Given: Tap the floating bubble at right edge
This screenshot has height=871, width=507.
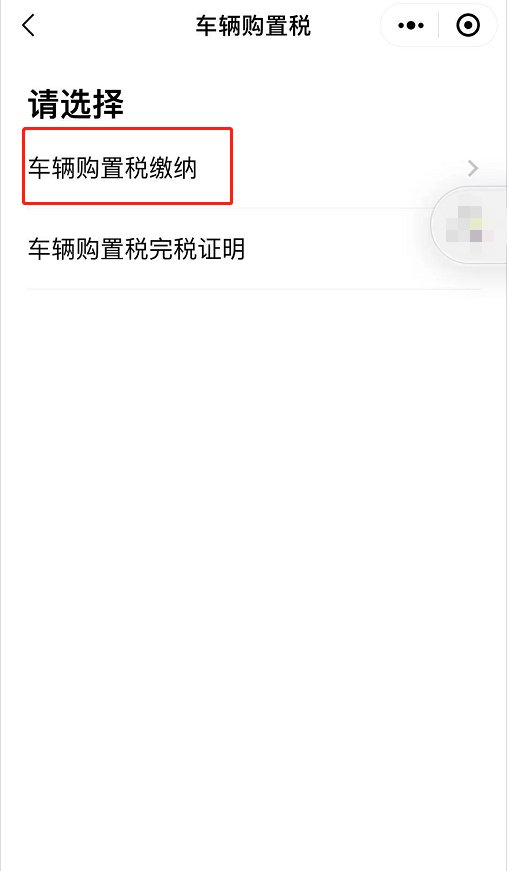Looking at the screenshot, I should click(469, 224).
